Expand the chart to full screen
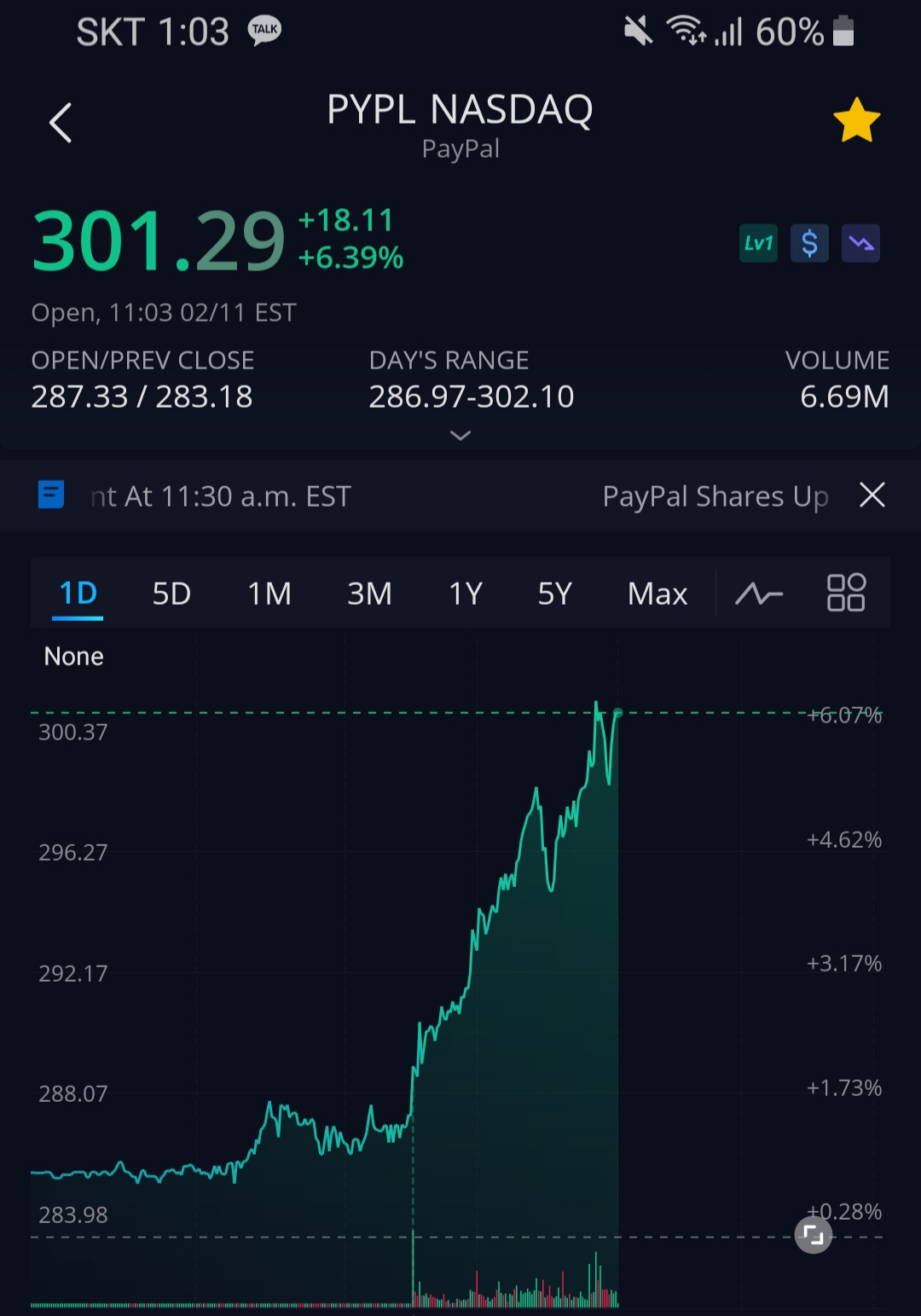This screenshot has height=1316, width=921. [813, 1235]
